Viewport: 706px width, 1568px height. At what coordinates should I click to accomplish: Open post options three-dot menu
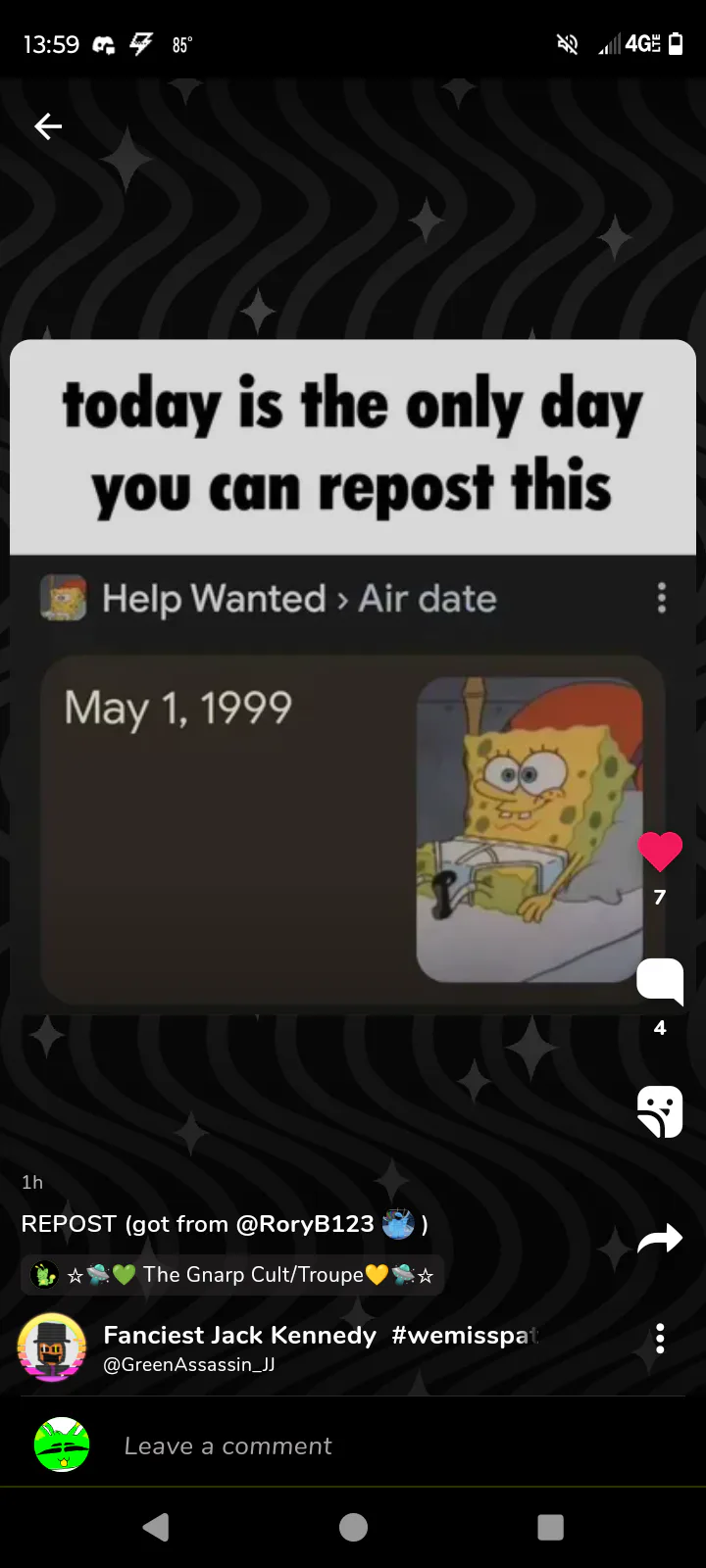(660, 1338)
